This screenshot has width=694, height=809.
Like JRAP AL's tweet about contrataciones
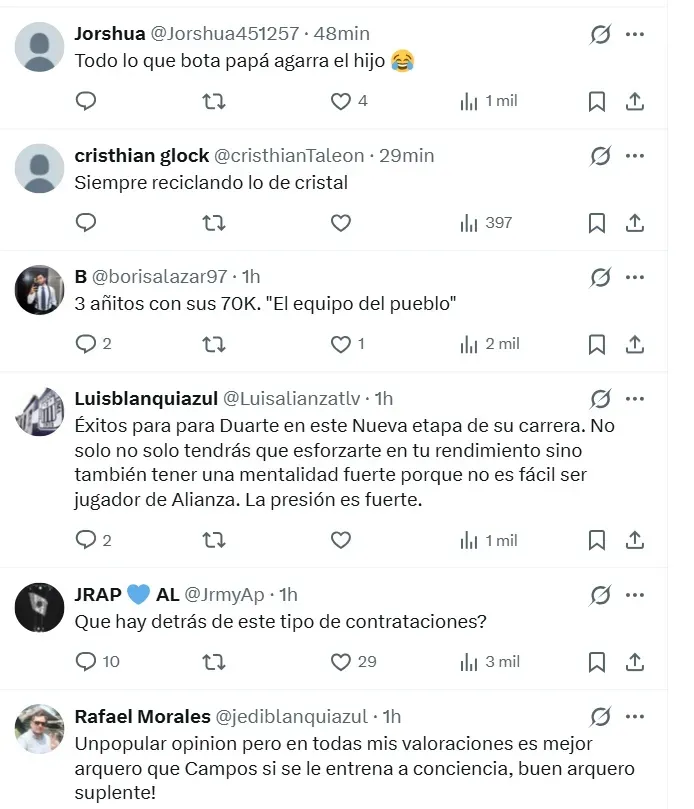click(x=341, y=662)
